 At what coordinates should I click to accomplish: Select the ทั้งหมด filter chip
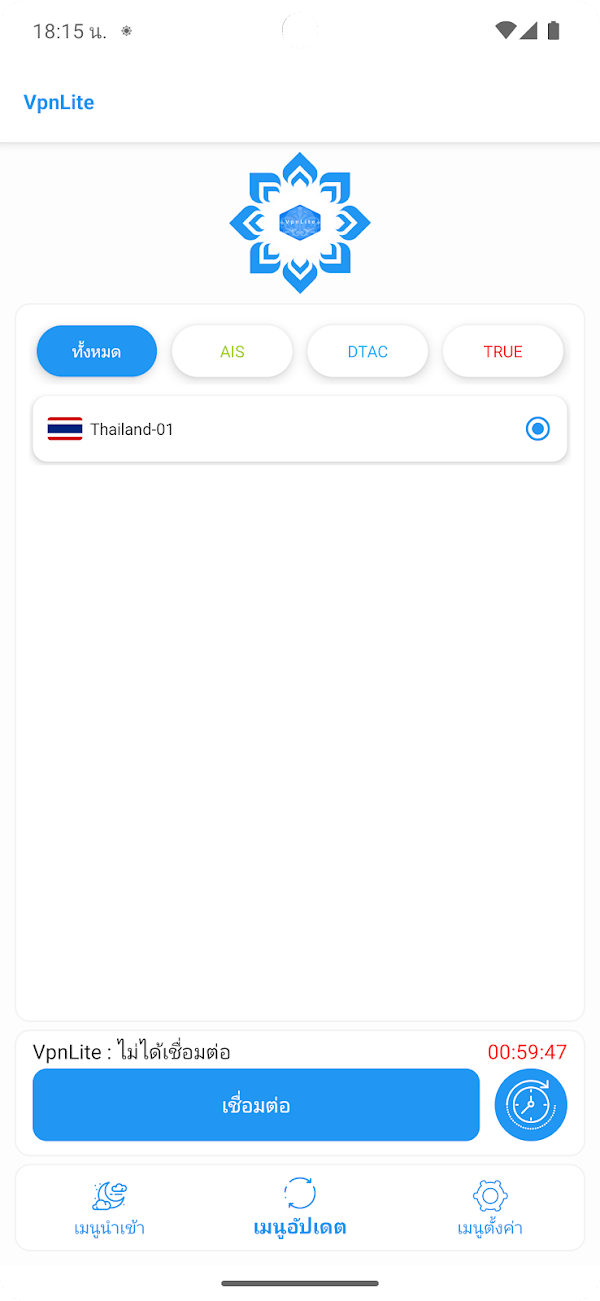tap(97, 351)
